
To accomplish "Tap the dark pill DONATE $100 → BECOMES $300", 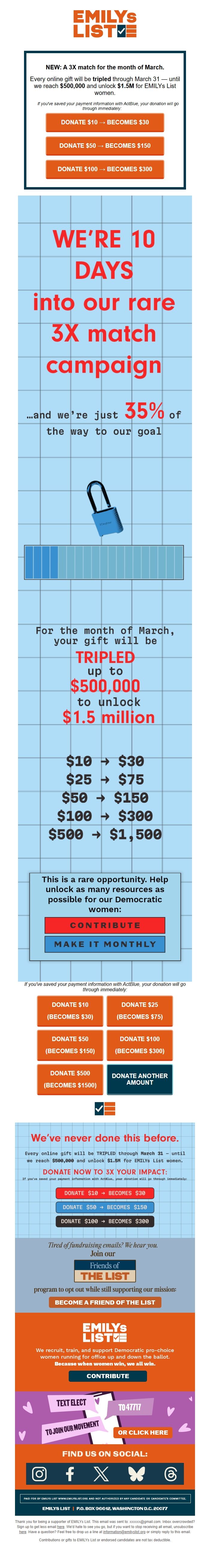I will pyautogui.click(x=105, y=1220).
